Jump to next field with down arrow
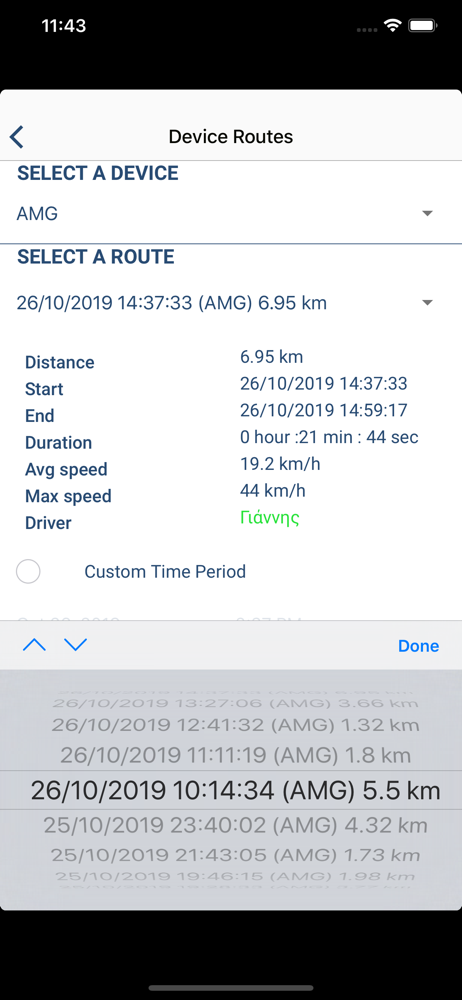 pyautogui.click(x=75, y=645)
